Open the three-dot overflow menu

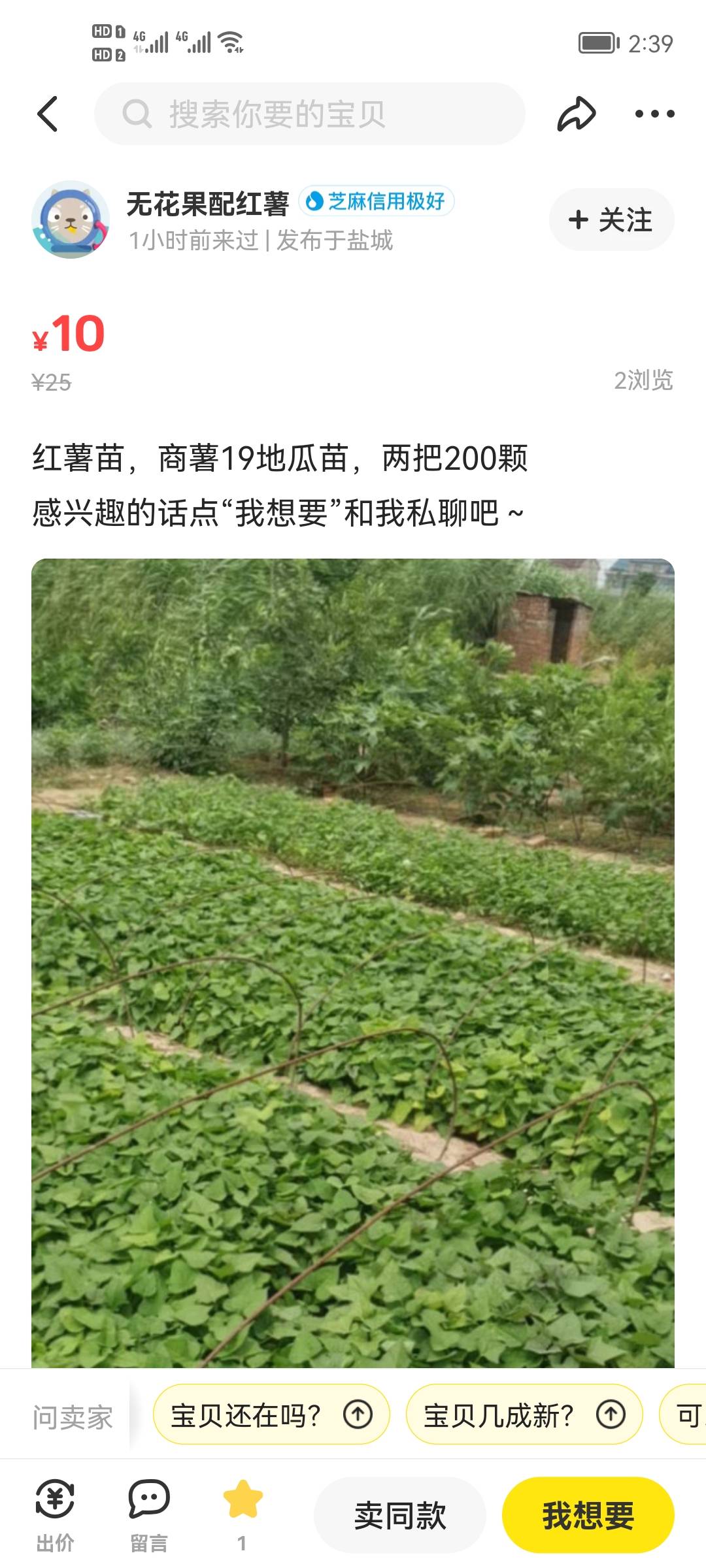pos(654,114)
